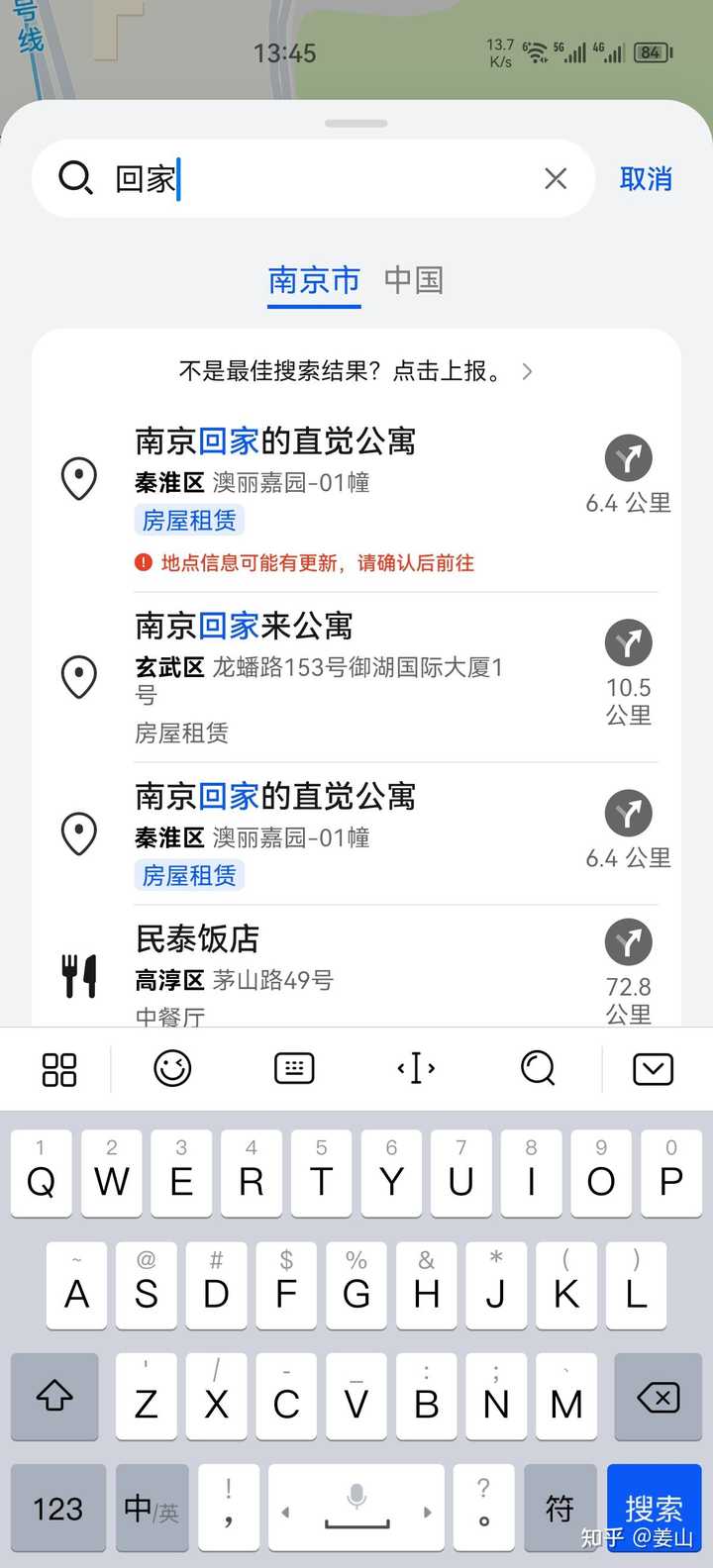
Task: Tap 取消 to cancel the search
Action: pos(645,180)
